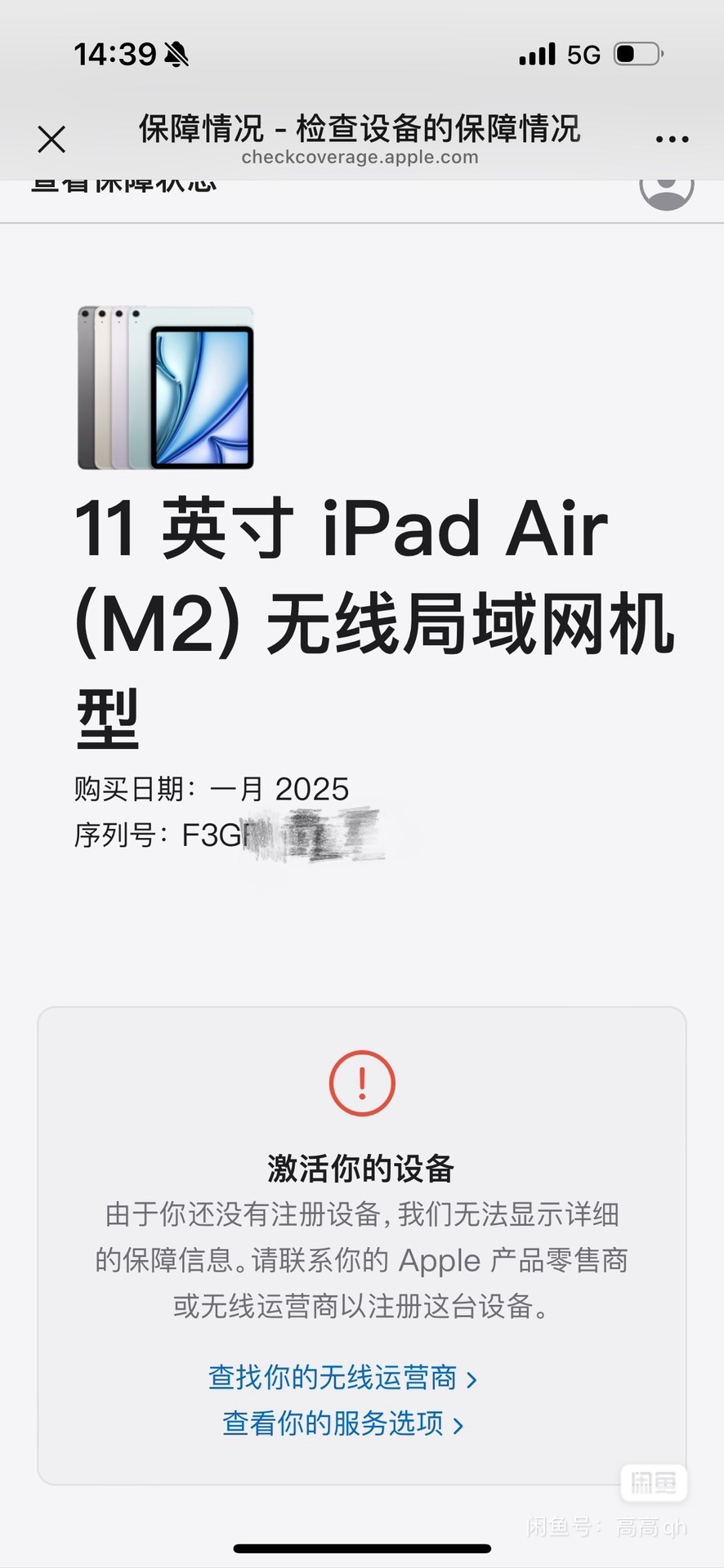This screenshot has width=724, height=1568.
Task: Open 查找你的无线运营商 link
Action: point(342,1378)
